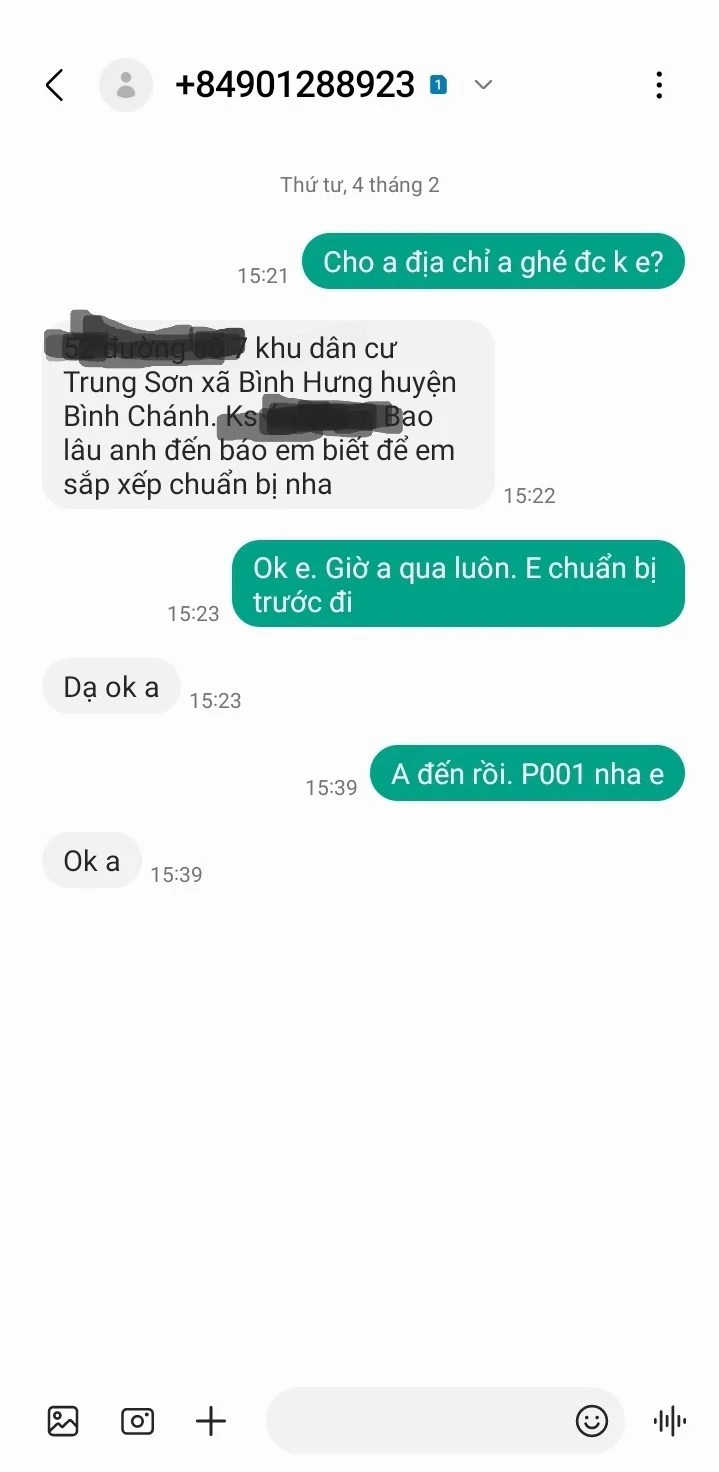The image size is (719, 1472).
Task: Open the contact avatar for +84901288923
Action: (x=126, y=85)
